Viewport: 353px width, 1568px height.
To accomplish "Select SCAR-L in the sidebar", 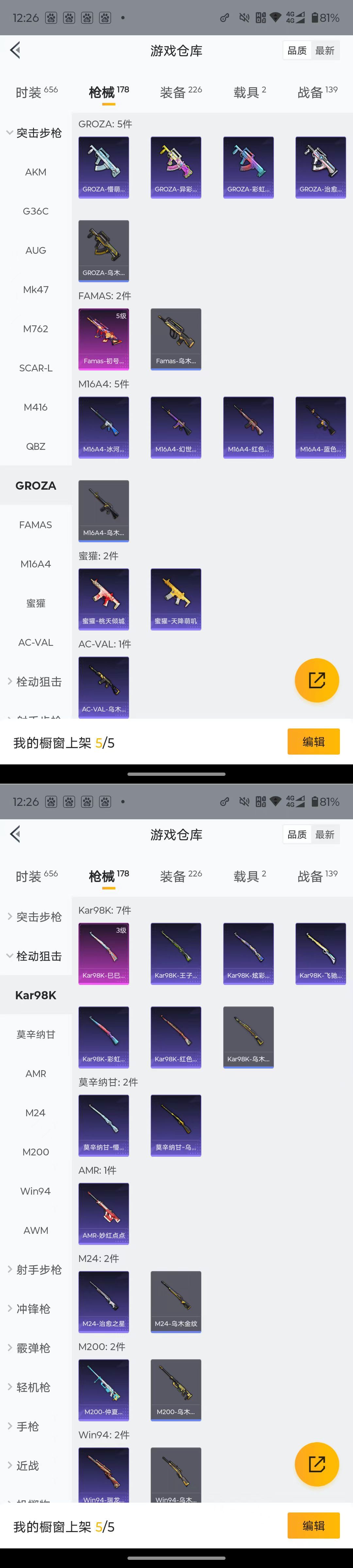I will coord(36,368).
